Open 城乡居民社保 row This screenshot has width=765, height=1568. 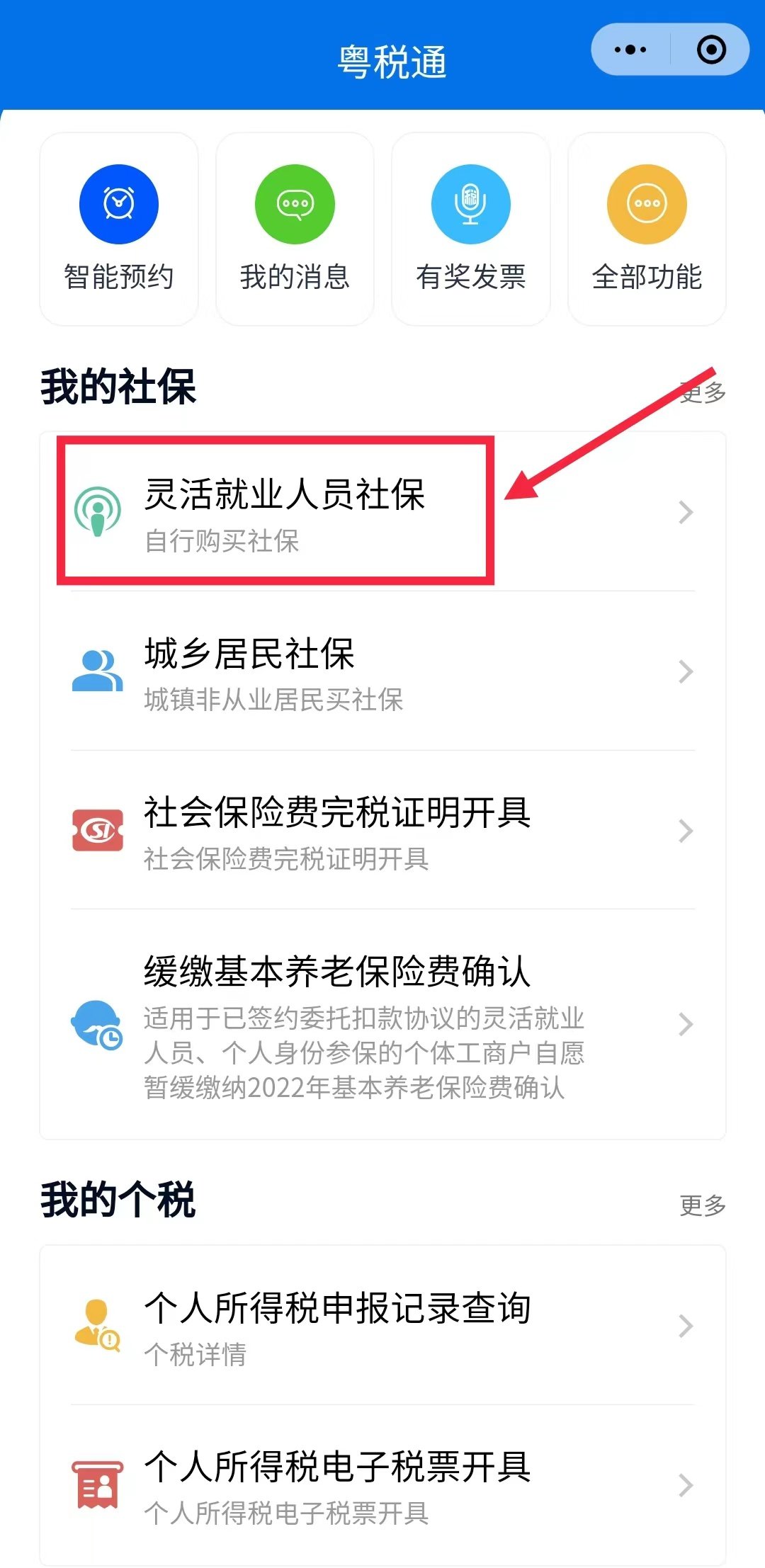[382, 671]
